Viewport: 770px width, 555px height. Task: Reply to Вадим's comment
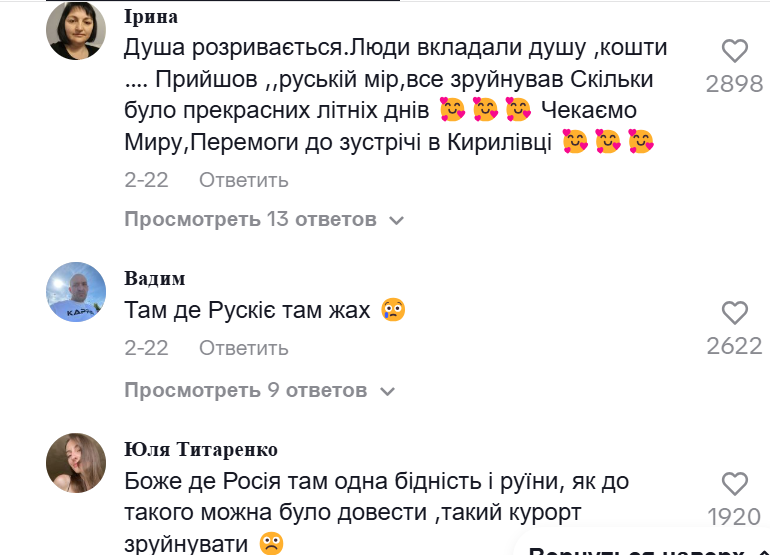click(x=243, y=348)
